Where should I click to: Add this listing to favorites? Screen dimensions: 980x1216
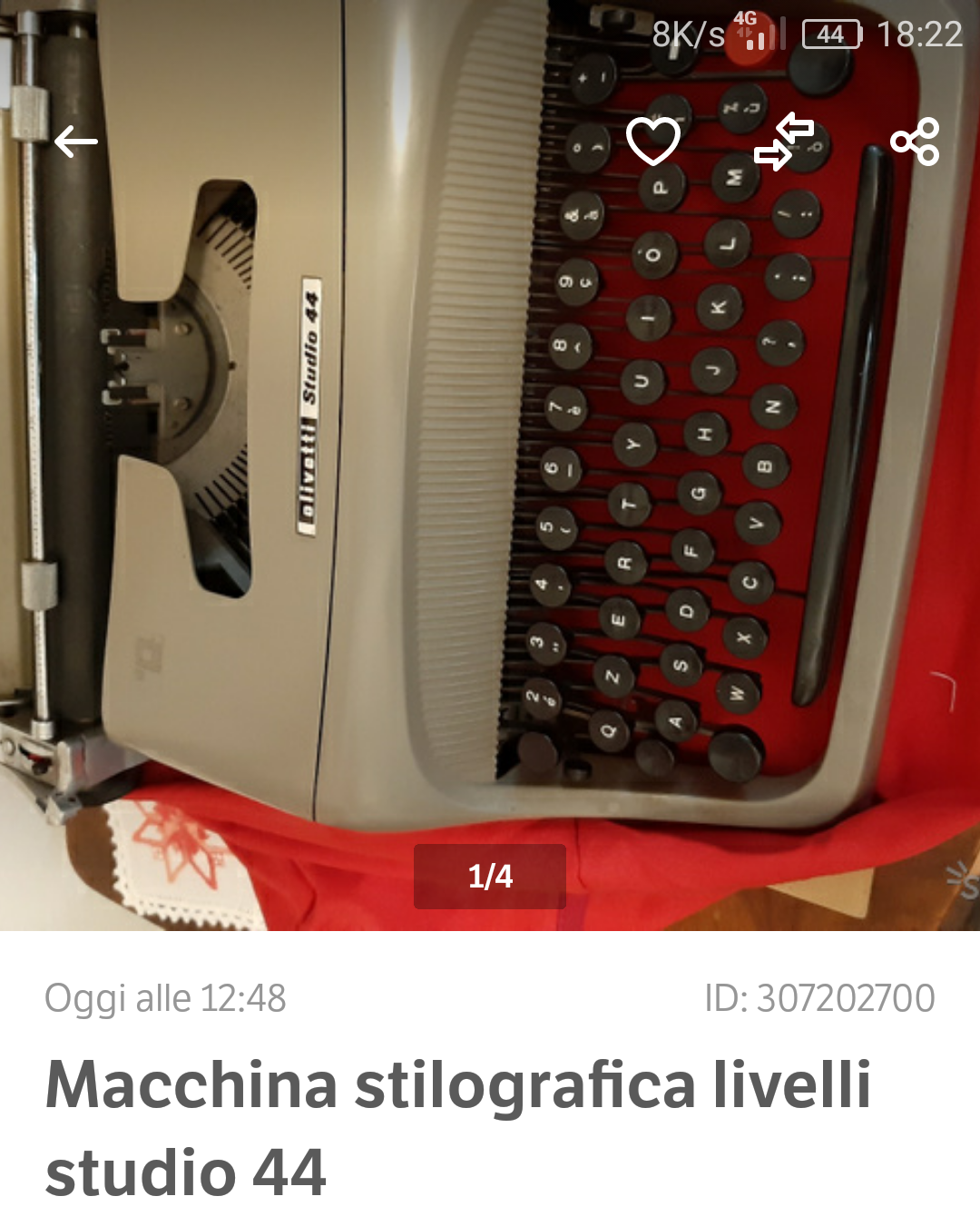[x=653, y=142]
